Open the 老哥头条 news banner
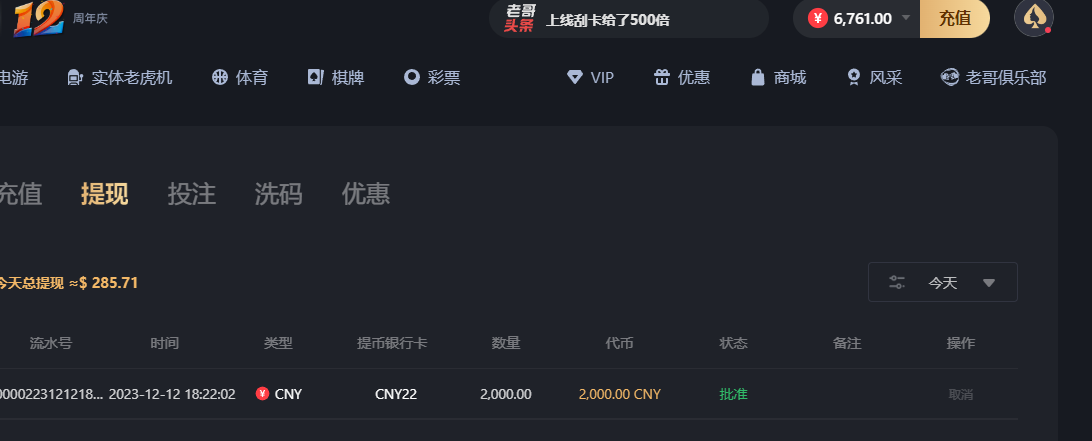1092x441 pixels. (x=628, y=18)
